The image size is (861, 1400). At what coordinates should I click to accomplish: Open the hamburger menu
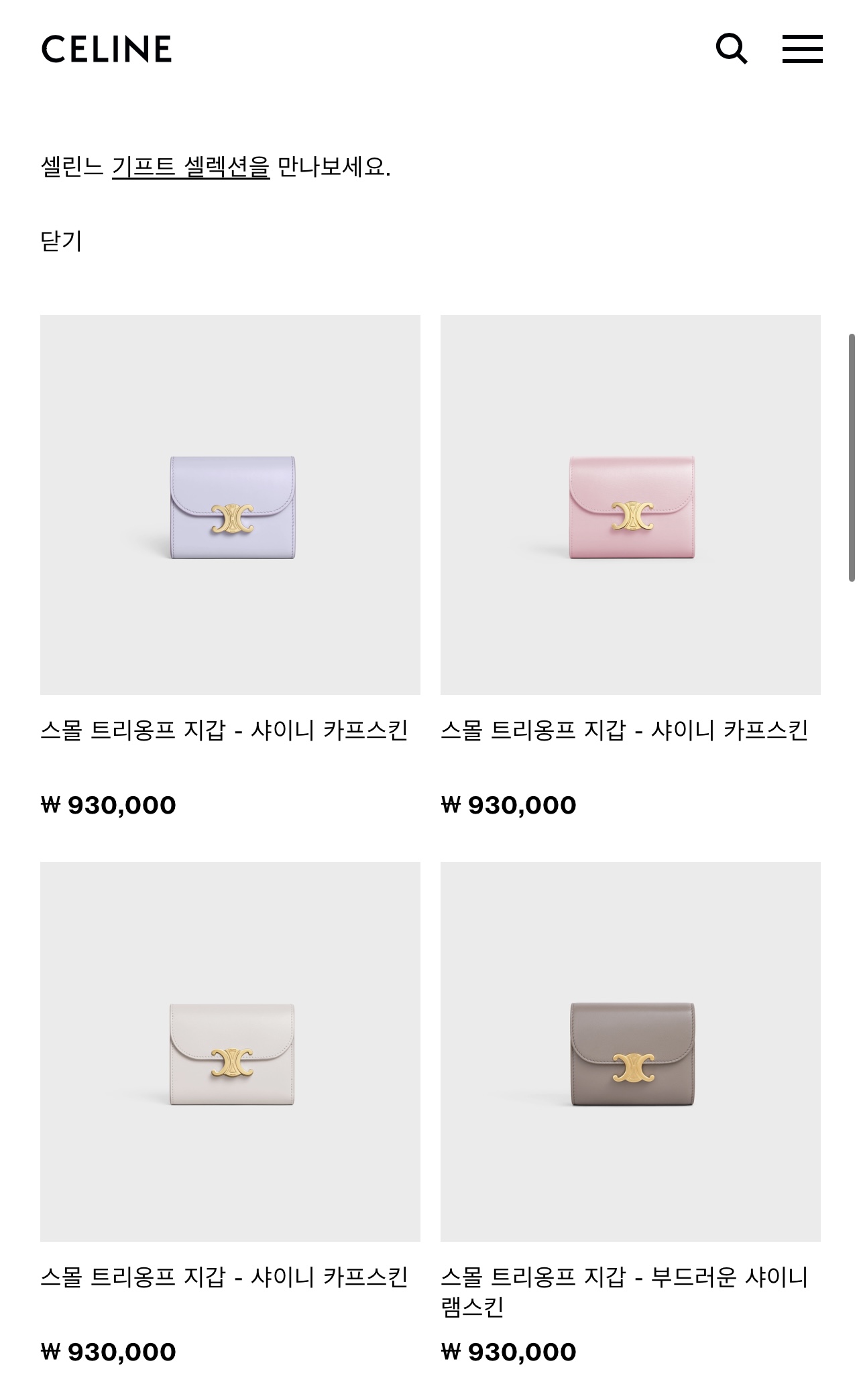802,49
